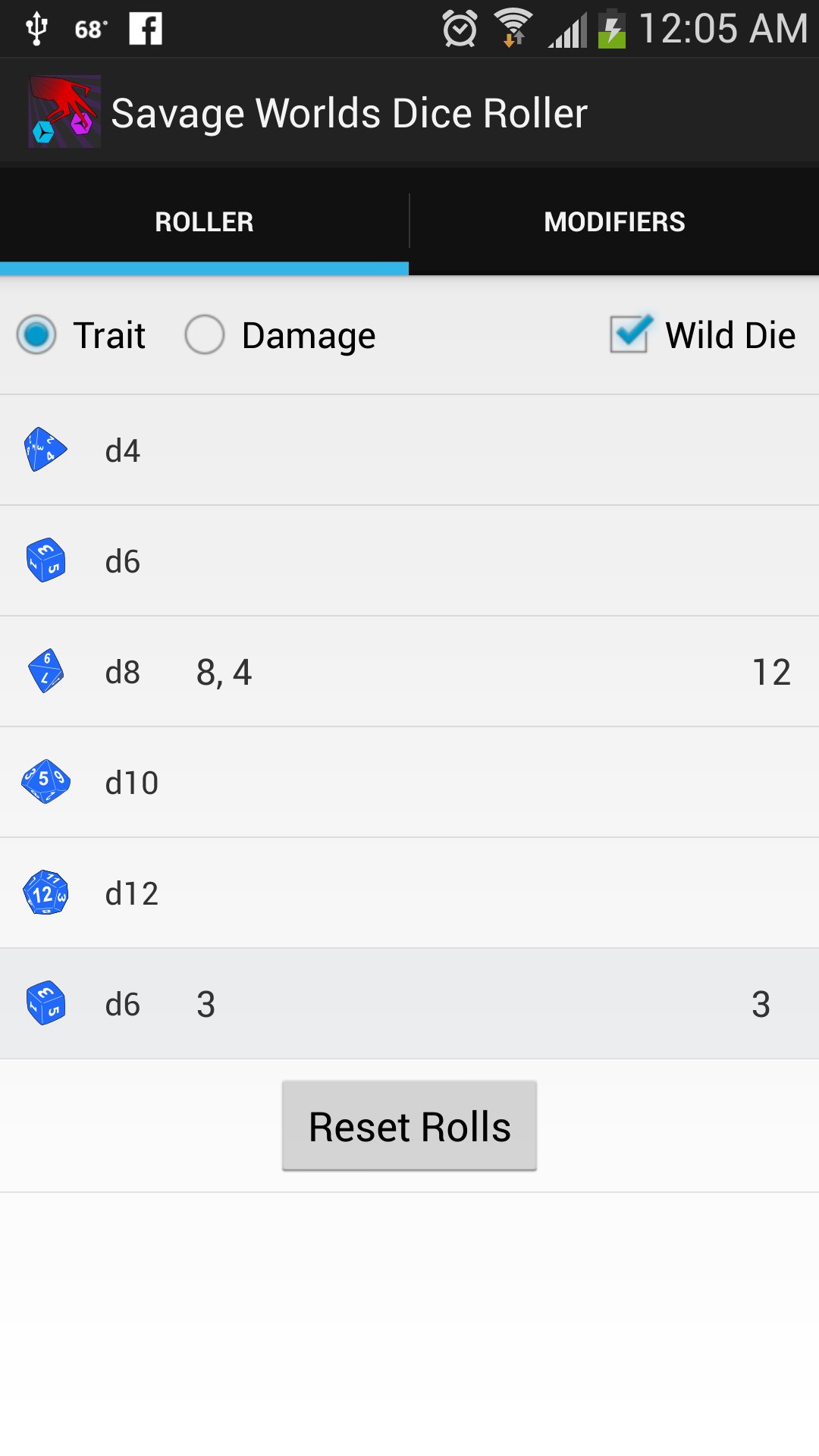
Task: Switch to the MODIFIERS tab
Action: pyautogui.click(x=614, y=221)
